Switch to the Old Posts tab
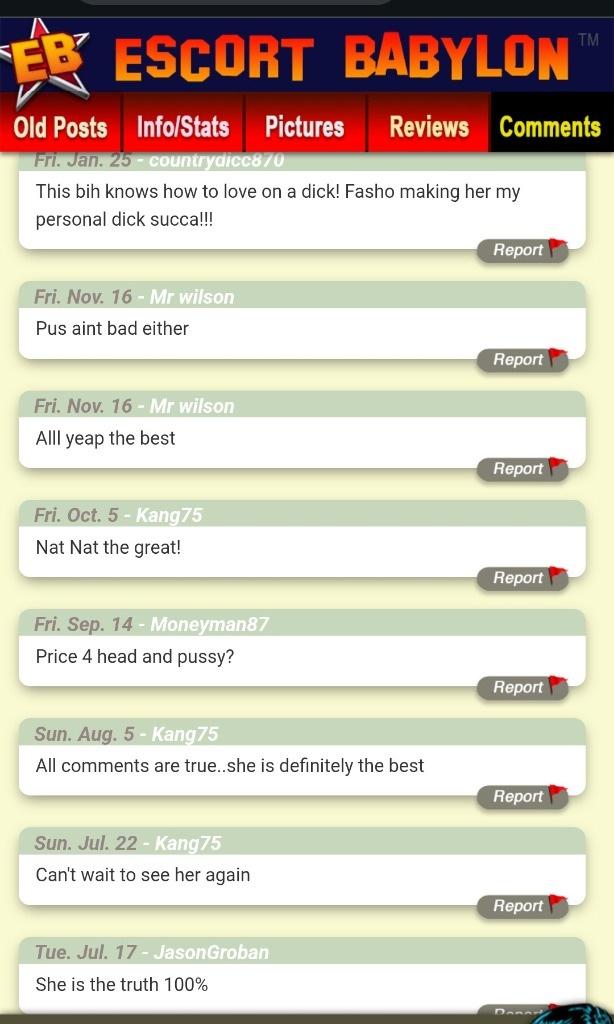 click(60, 127)
